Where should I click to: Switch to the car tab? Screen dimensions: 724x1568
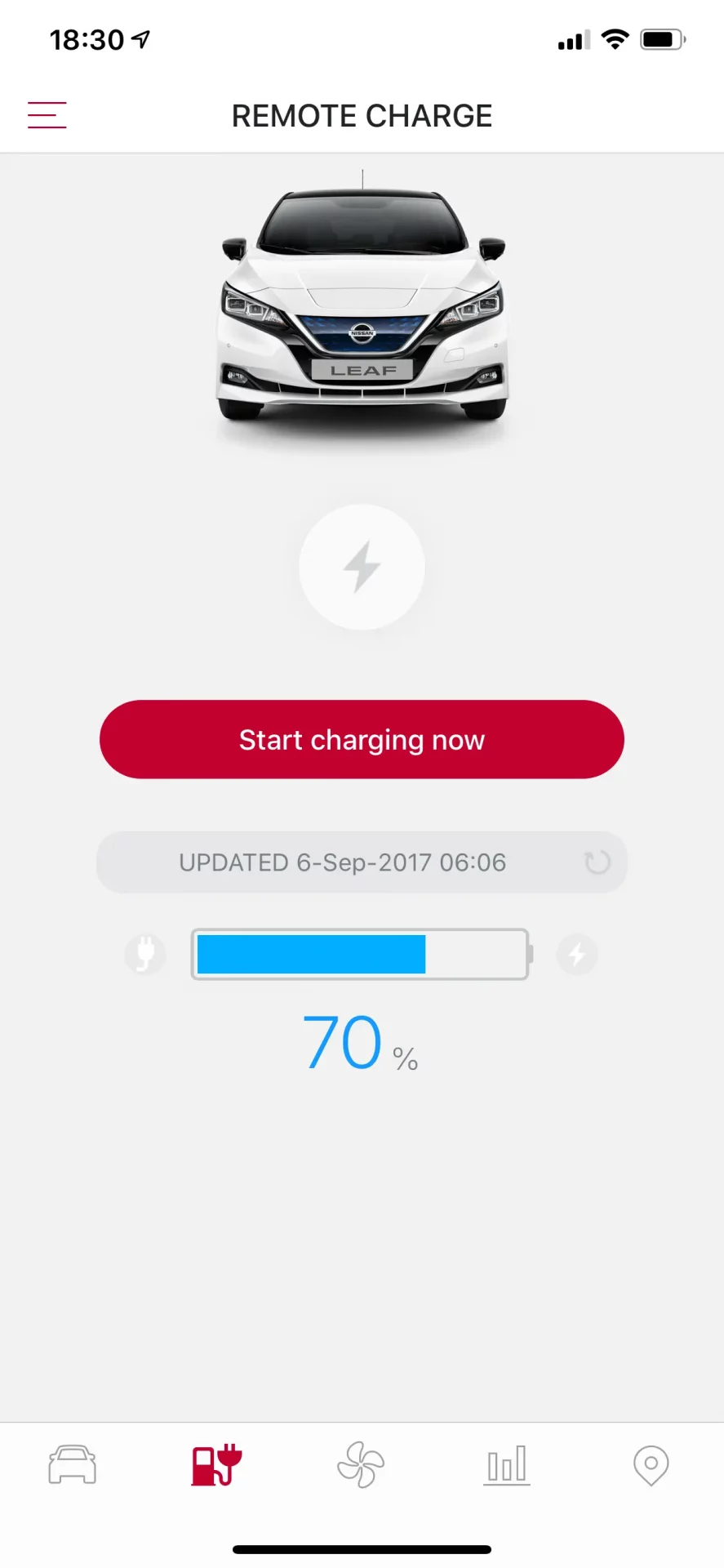pyautogui.click(x=72, y=1464)
